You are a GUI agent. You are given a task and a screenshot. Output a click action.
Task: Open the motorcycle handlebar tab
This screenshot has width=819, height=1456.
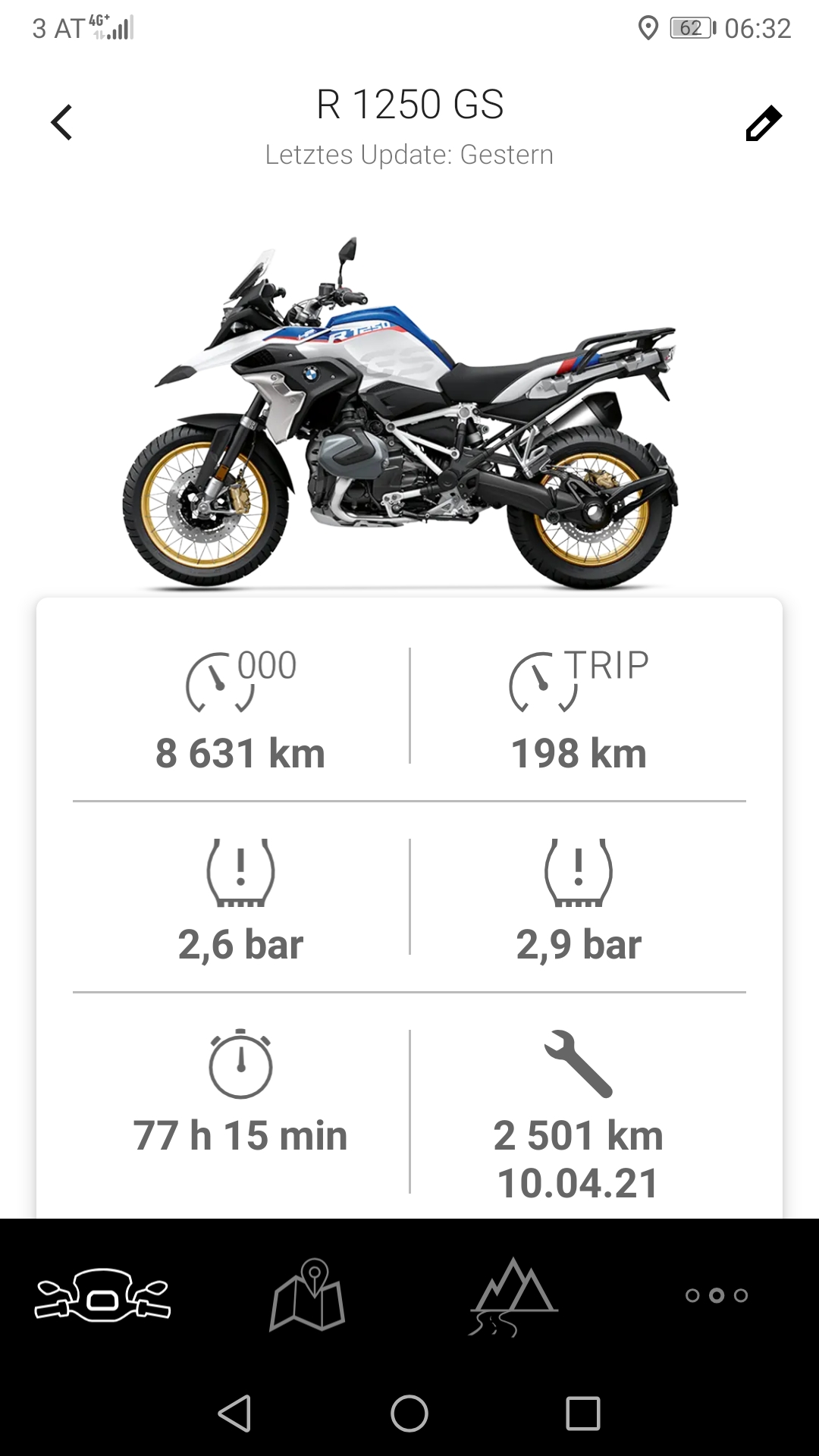102,1295
